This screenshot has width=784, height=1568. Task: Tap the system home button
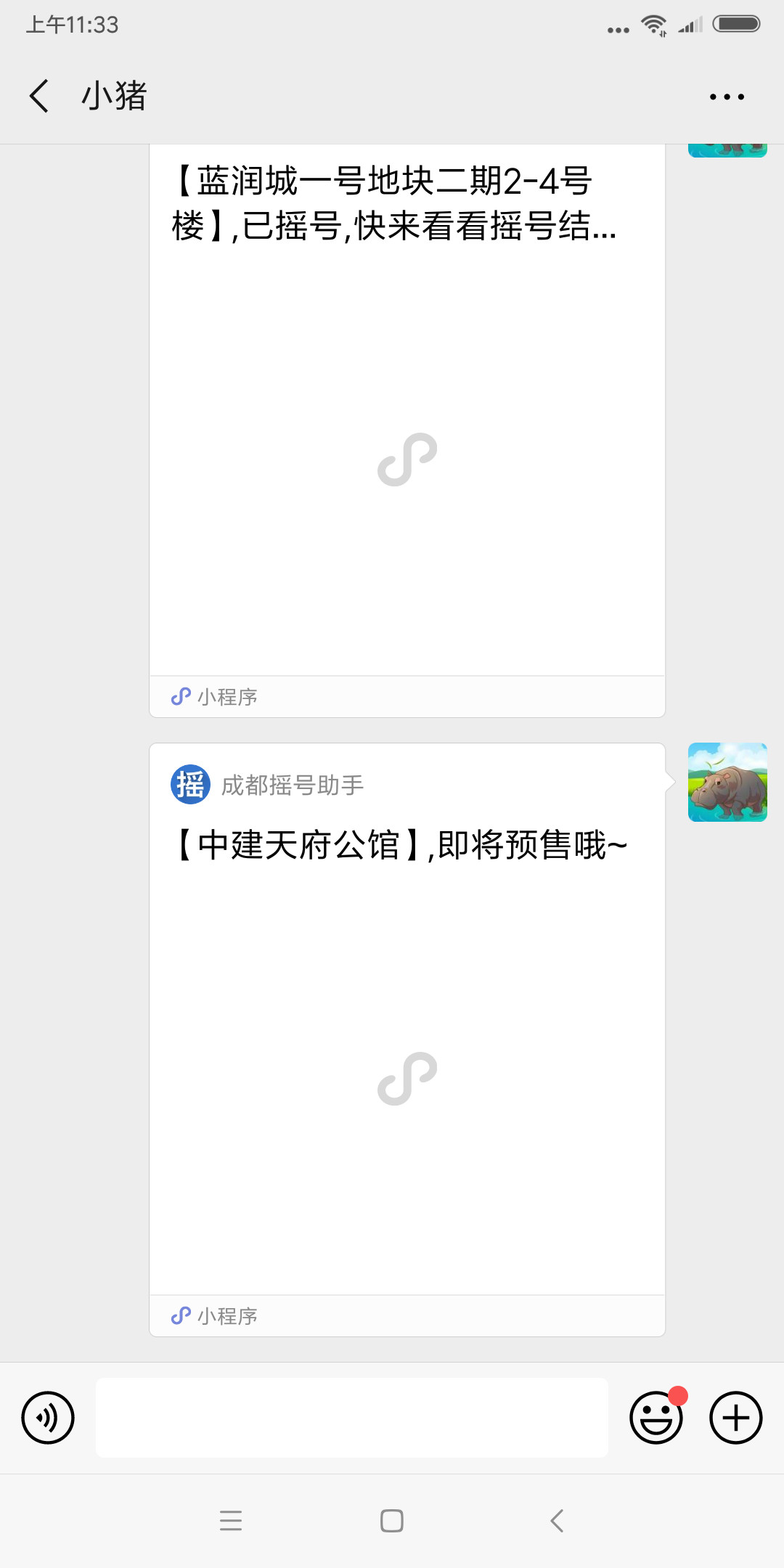392,1521
